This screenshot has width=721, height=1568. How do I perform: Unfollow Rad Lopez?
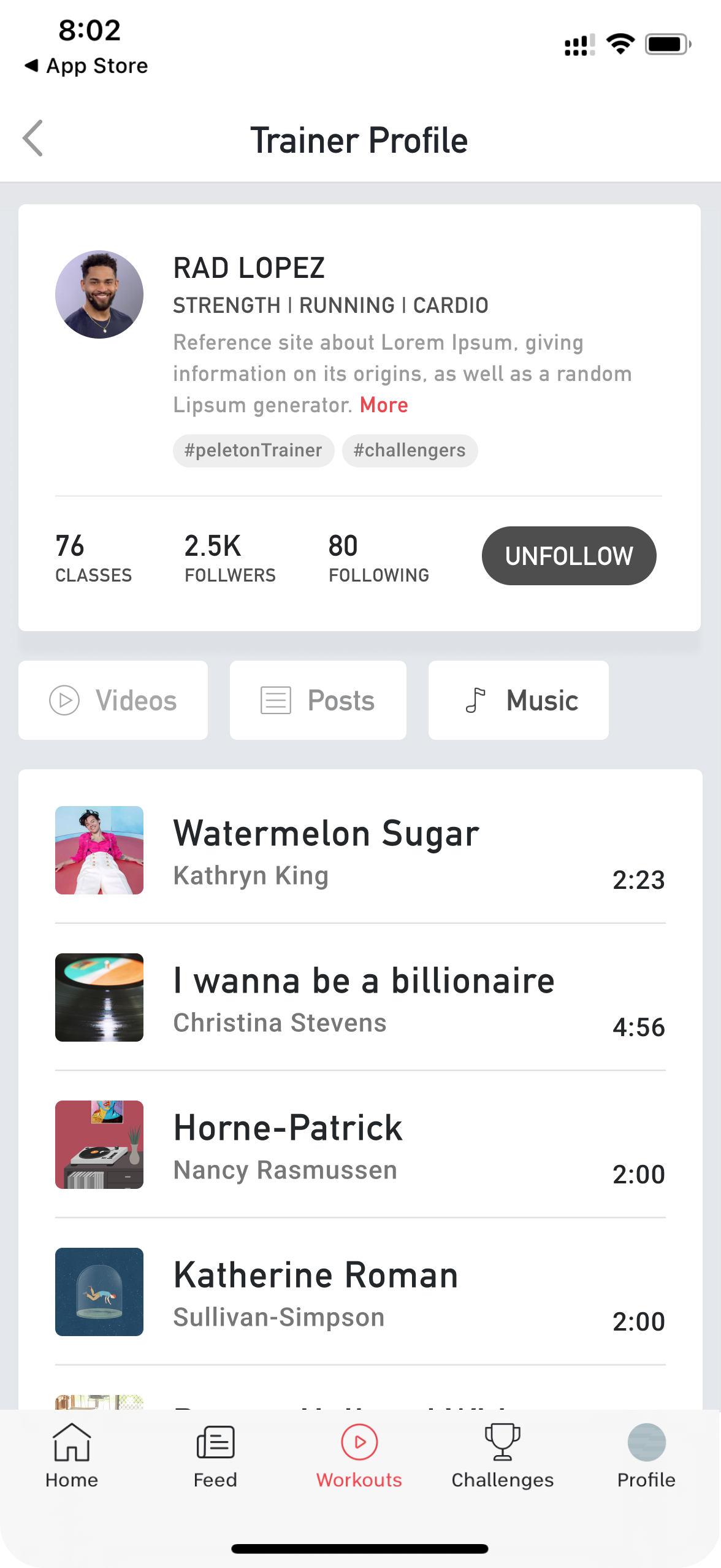[x=569, y=556]
